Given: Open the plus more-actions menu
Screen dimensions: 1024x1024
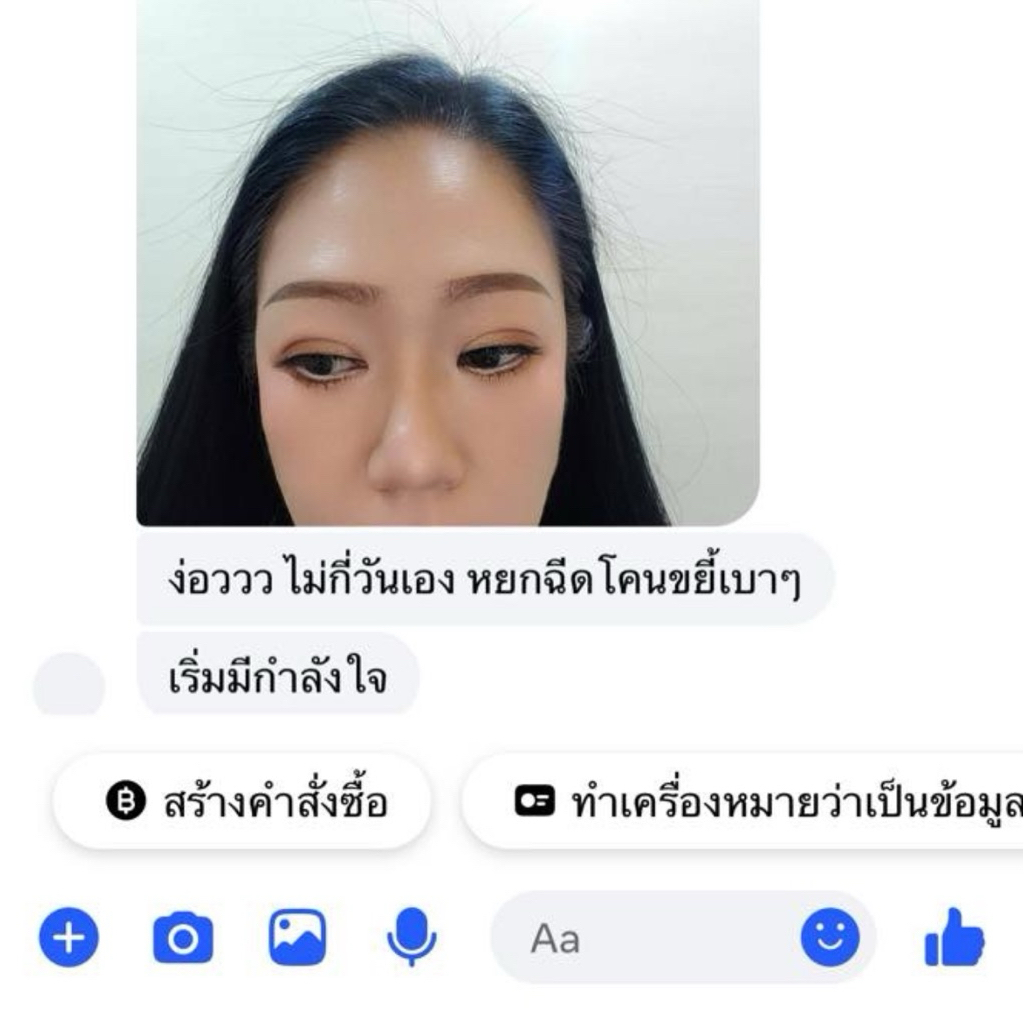Looking at the screenshot, I should [x=68, y=938].
